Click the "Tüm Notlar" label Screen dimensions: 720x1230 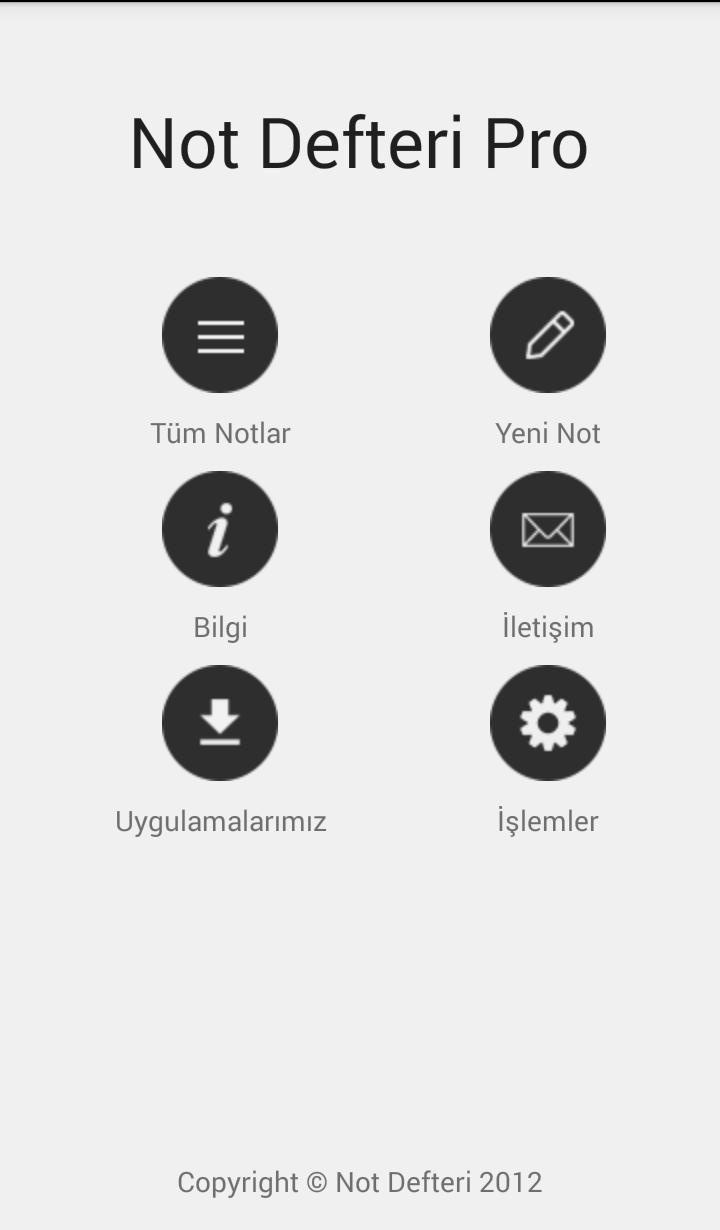click(220, 433)
